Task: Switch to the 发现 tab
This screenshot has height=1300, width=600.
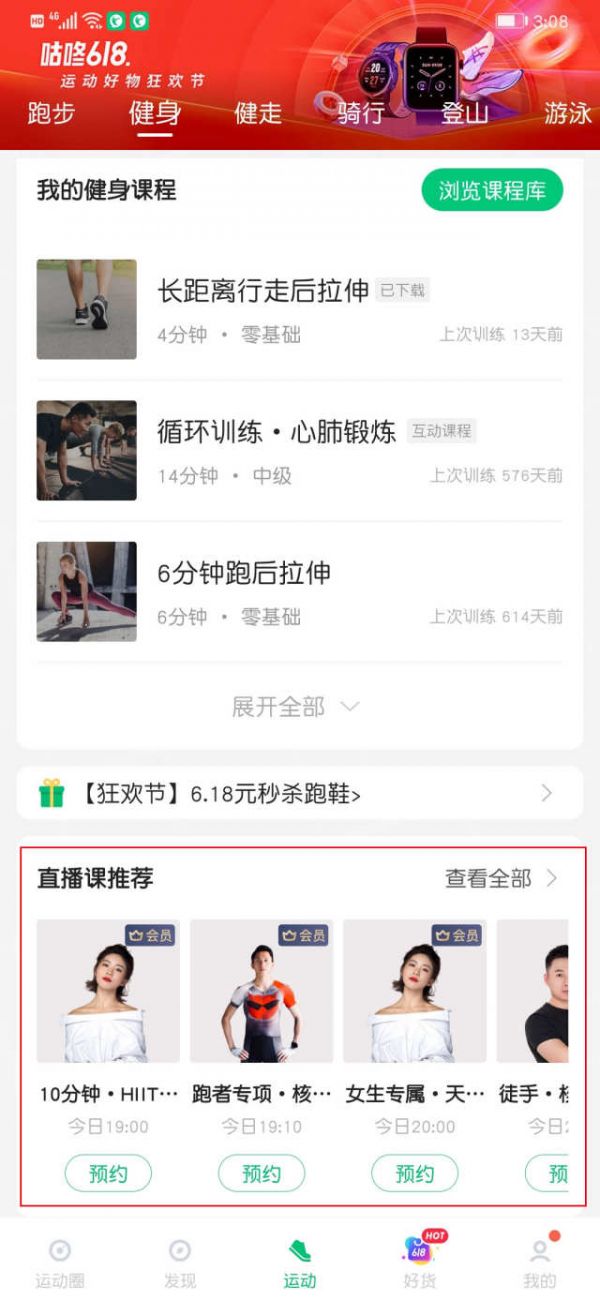Action: click(180, 1262)
